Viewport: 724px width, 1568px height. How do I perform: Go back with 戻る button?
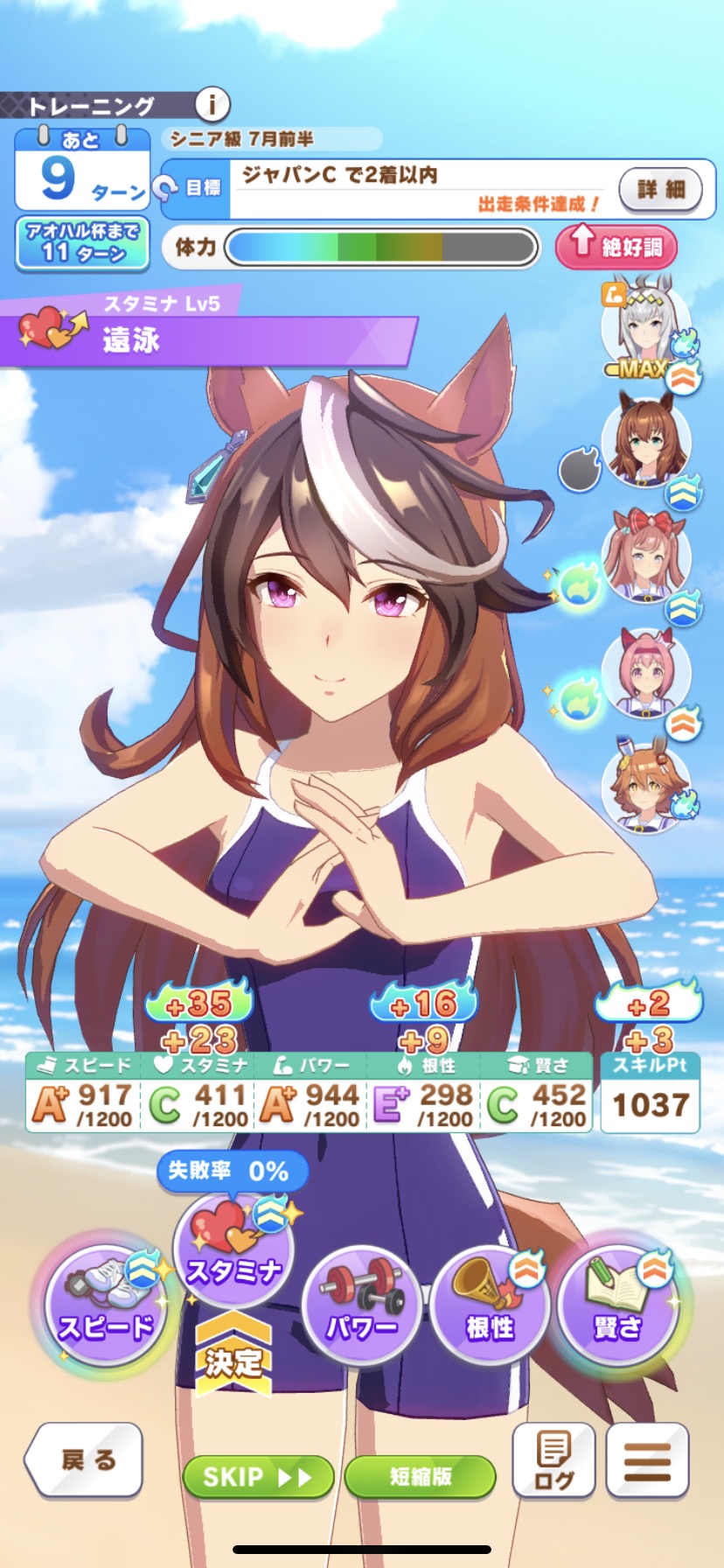tap(86, 1459)
